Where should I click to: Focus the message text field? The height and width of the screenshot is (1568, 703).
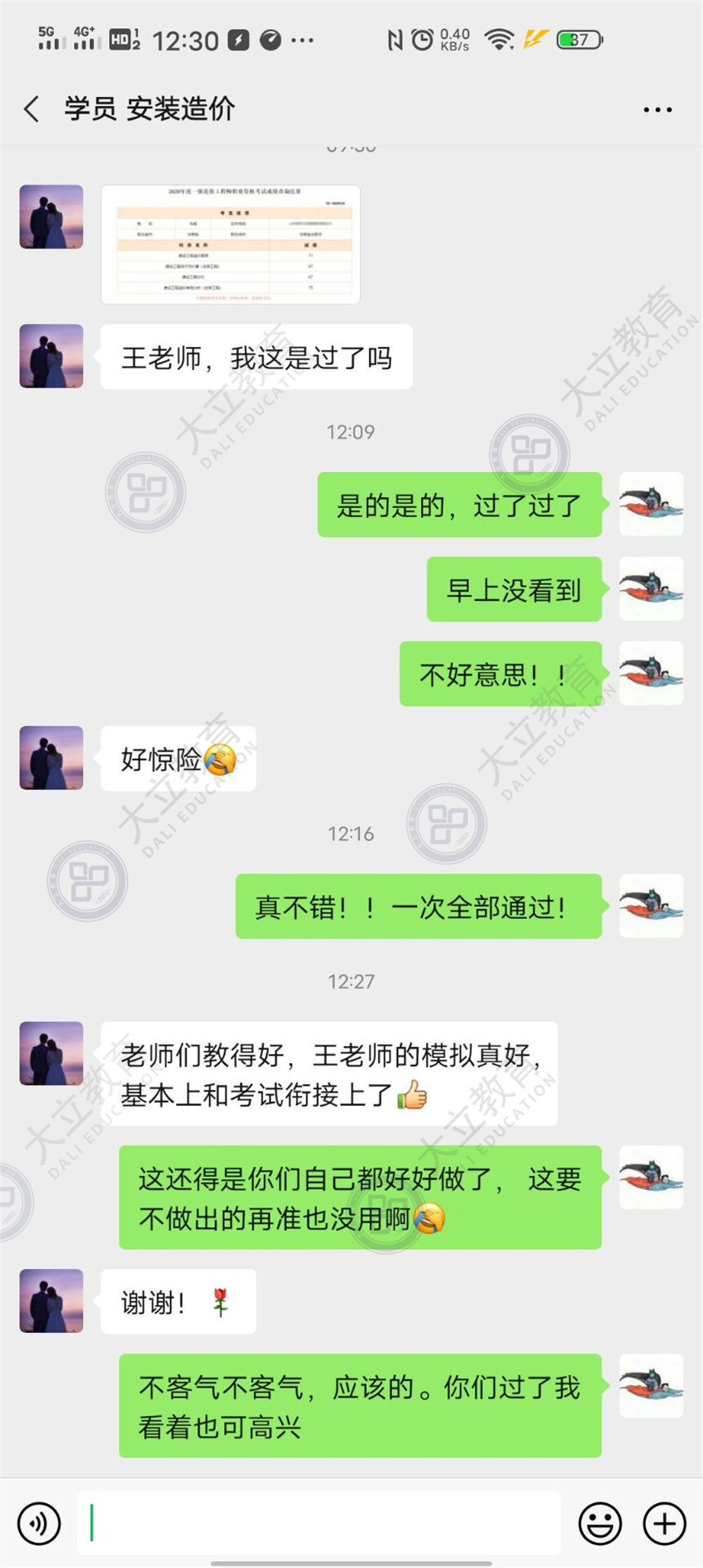coord(320,1524)
